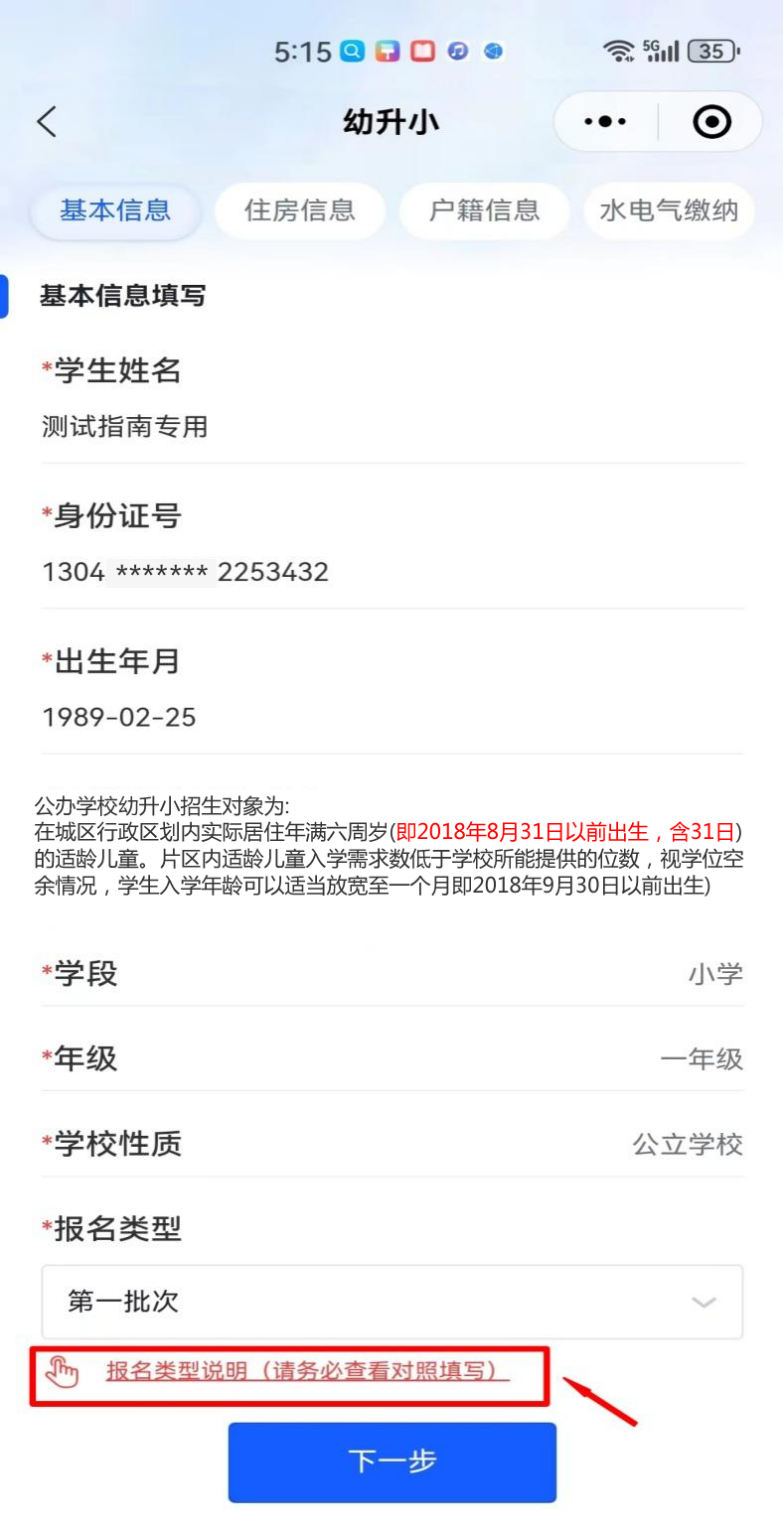Image resolution: width=783 pixels, height=1529 pixels.
Task: Go back using the top-left arrow
Action: coord(46,122)
